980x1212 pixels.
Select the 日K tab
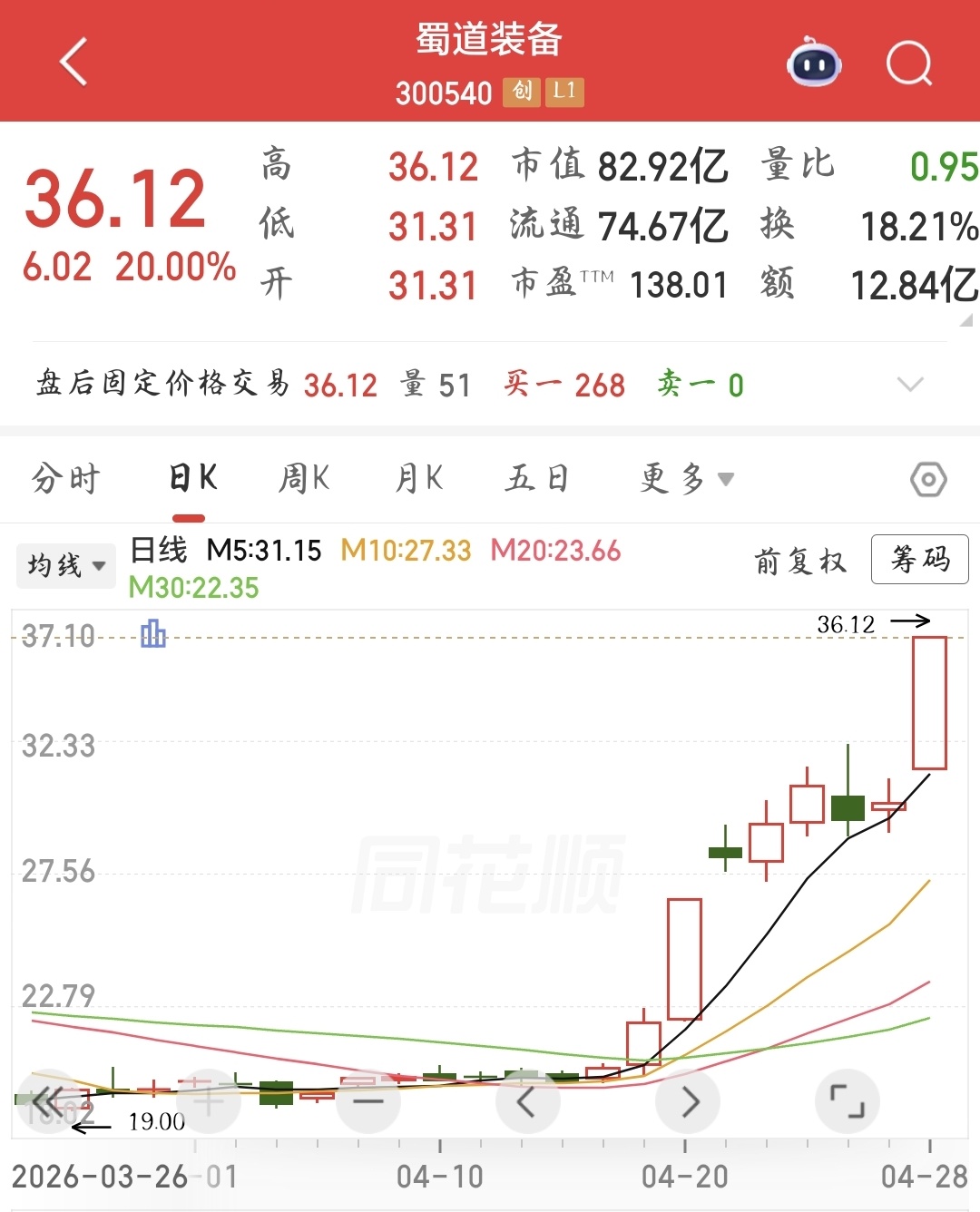tap(192, 478)
